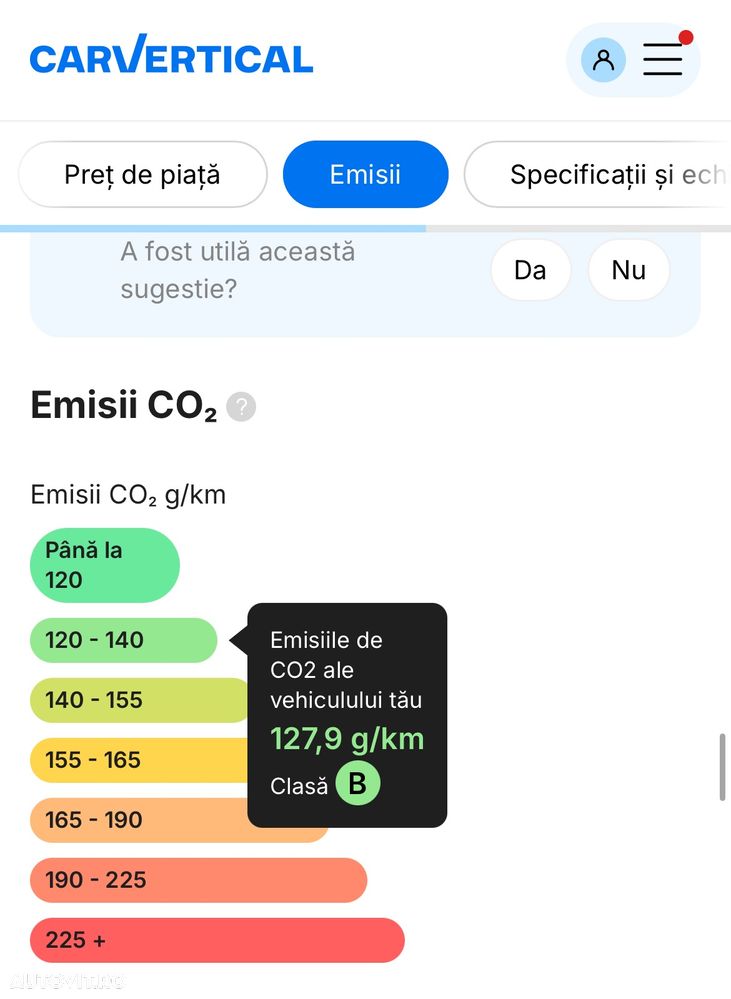
Task: Switch to the Preț de piață tab
Action: click(142, 175)
